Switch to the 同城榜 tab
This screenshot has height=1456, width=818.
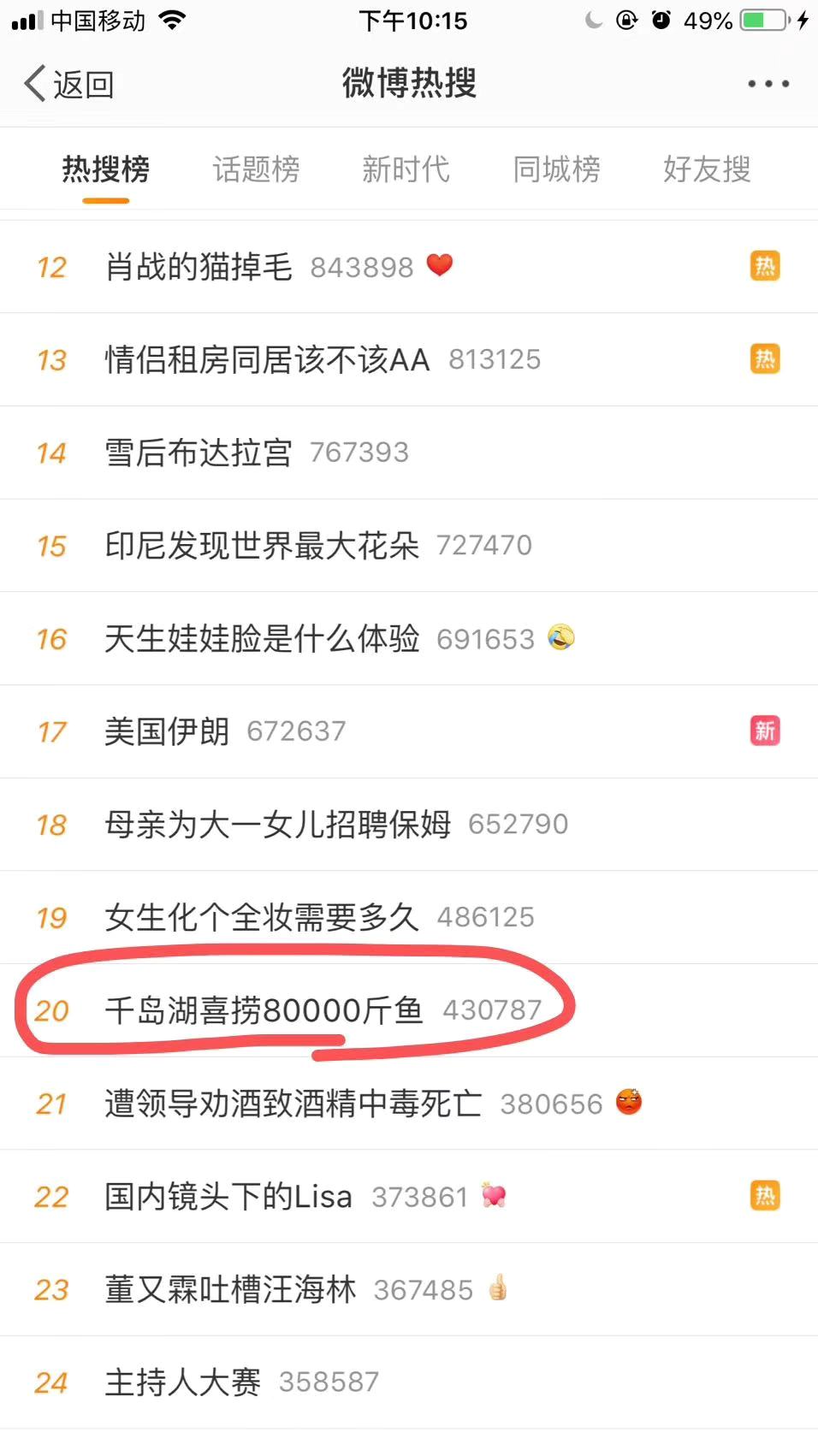556,169
